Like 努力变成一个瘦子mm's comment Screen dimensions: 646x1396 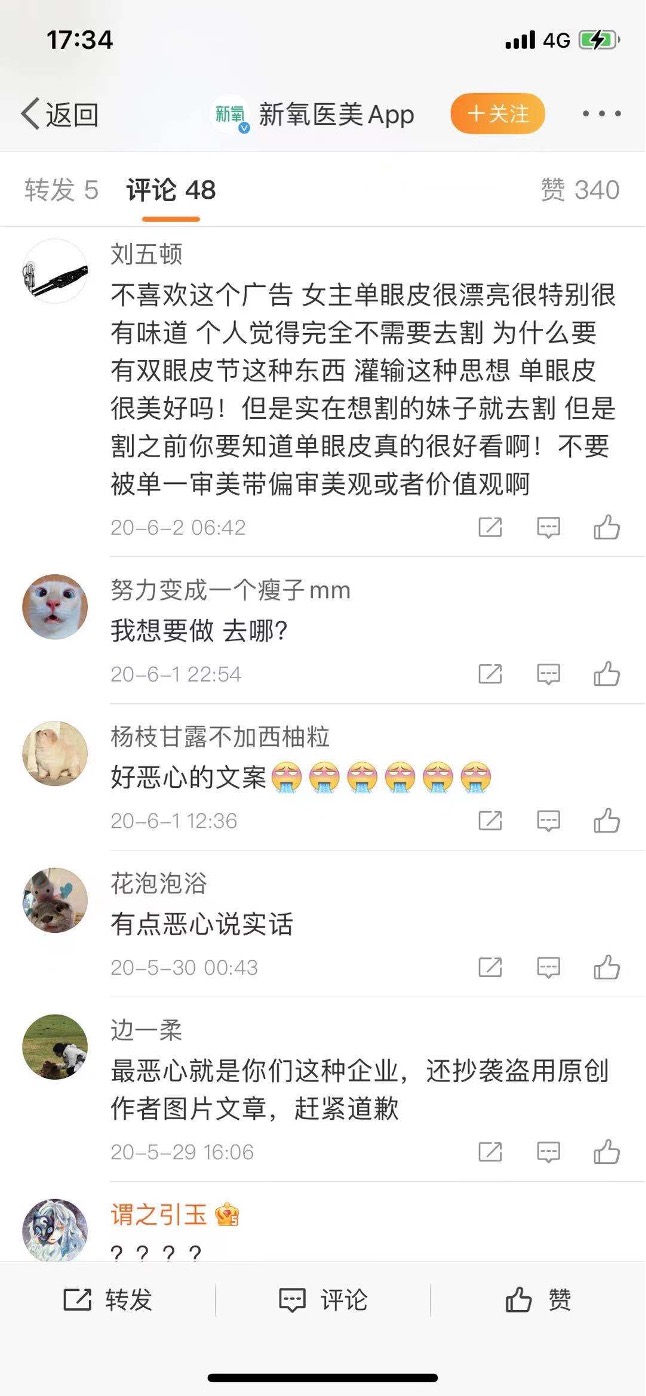(607, 674)
